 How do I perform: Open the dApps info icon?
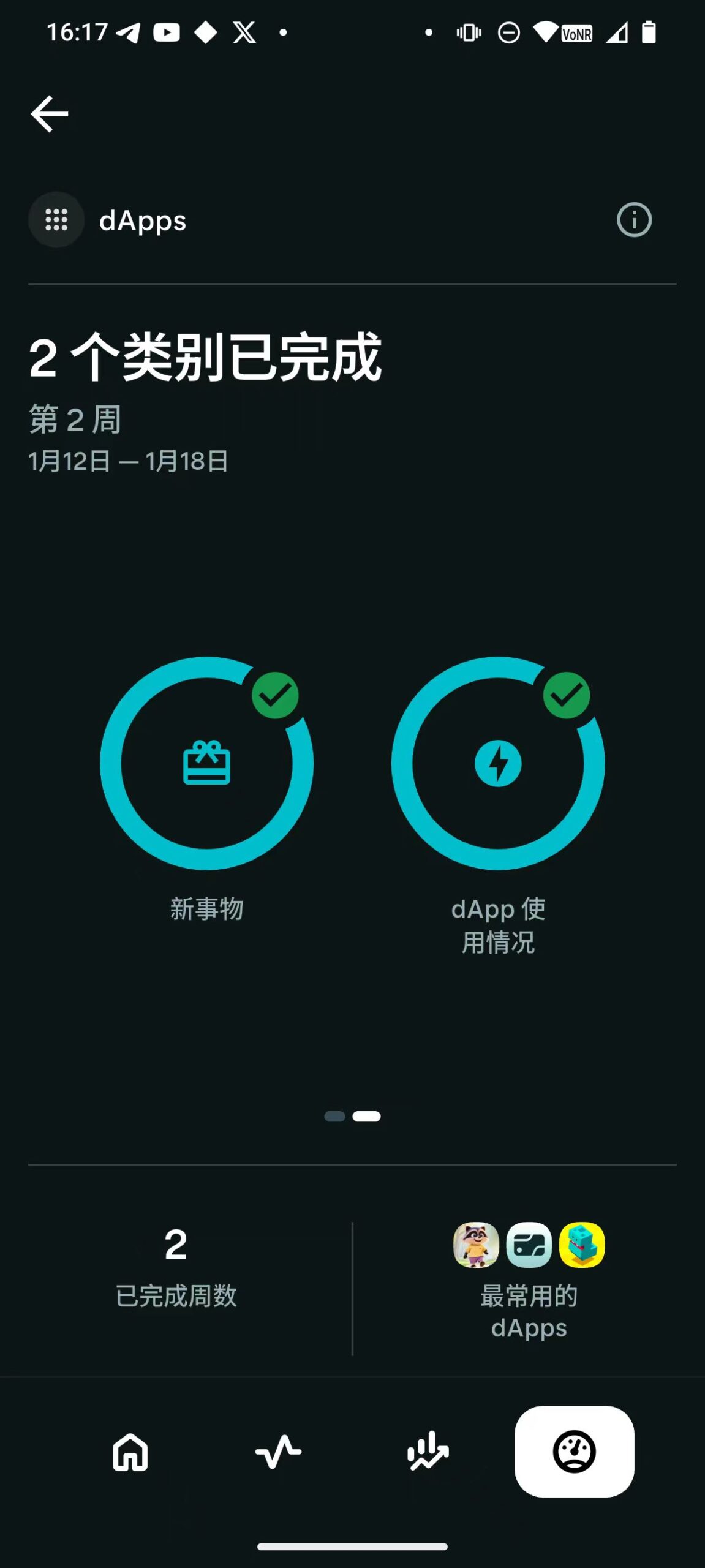pyautogui.click(x=634, y=220)
